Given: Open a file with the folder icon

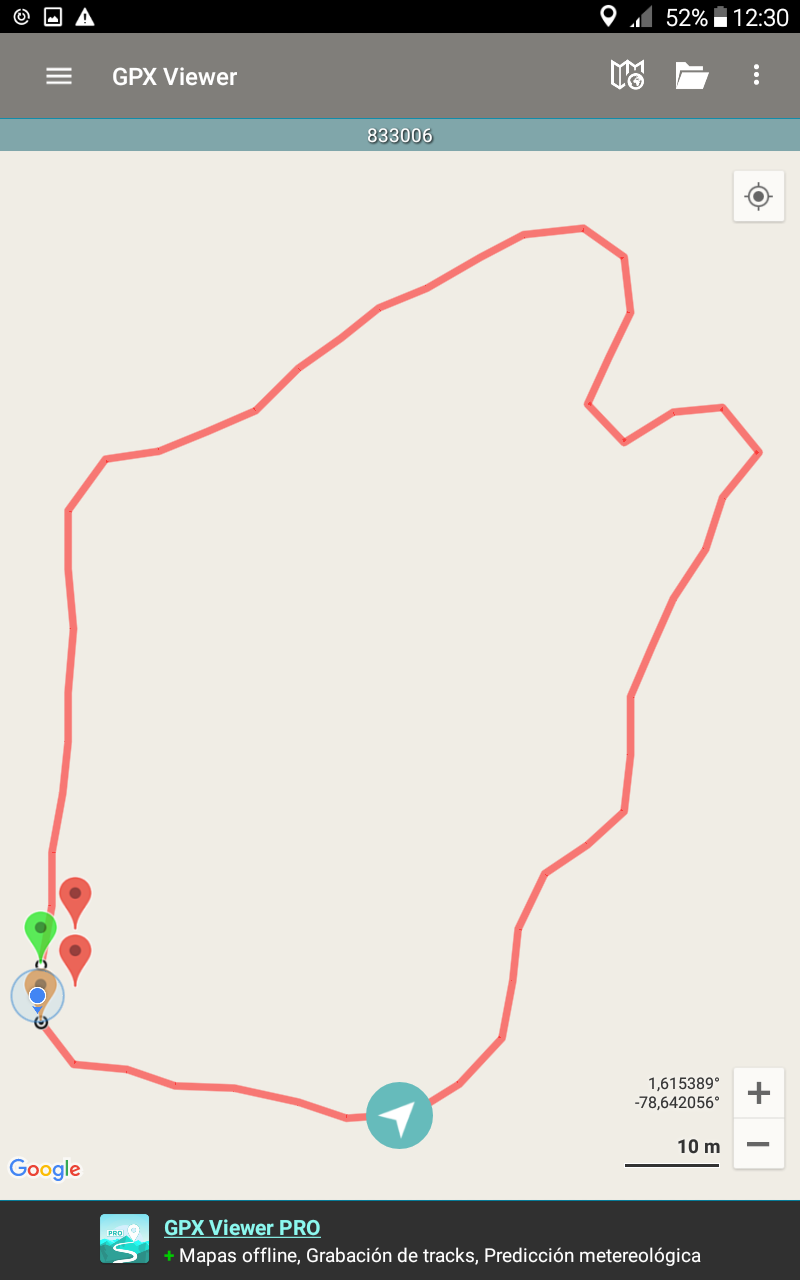Looking at the screenshot, I should click(691, 75).
